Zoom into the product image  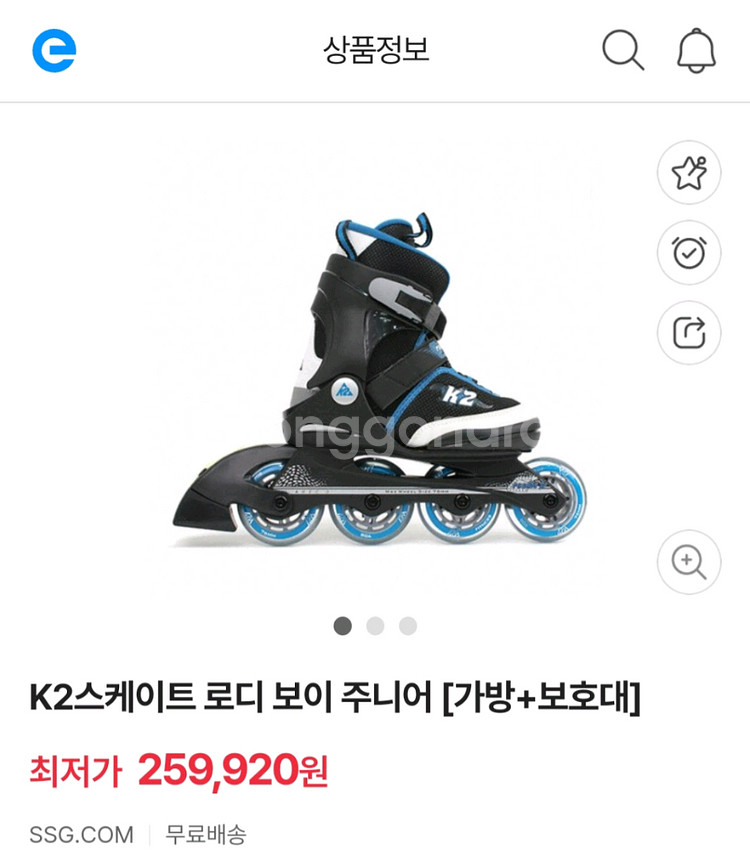688,562
